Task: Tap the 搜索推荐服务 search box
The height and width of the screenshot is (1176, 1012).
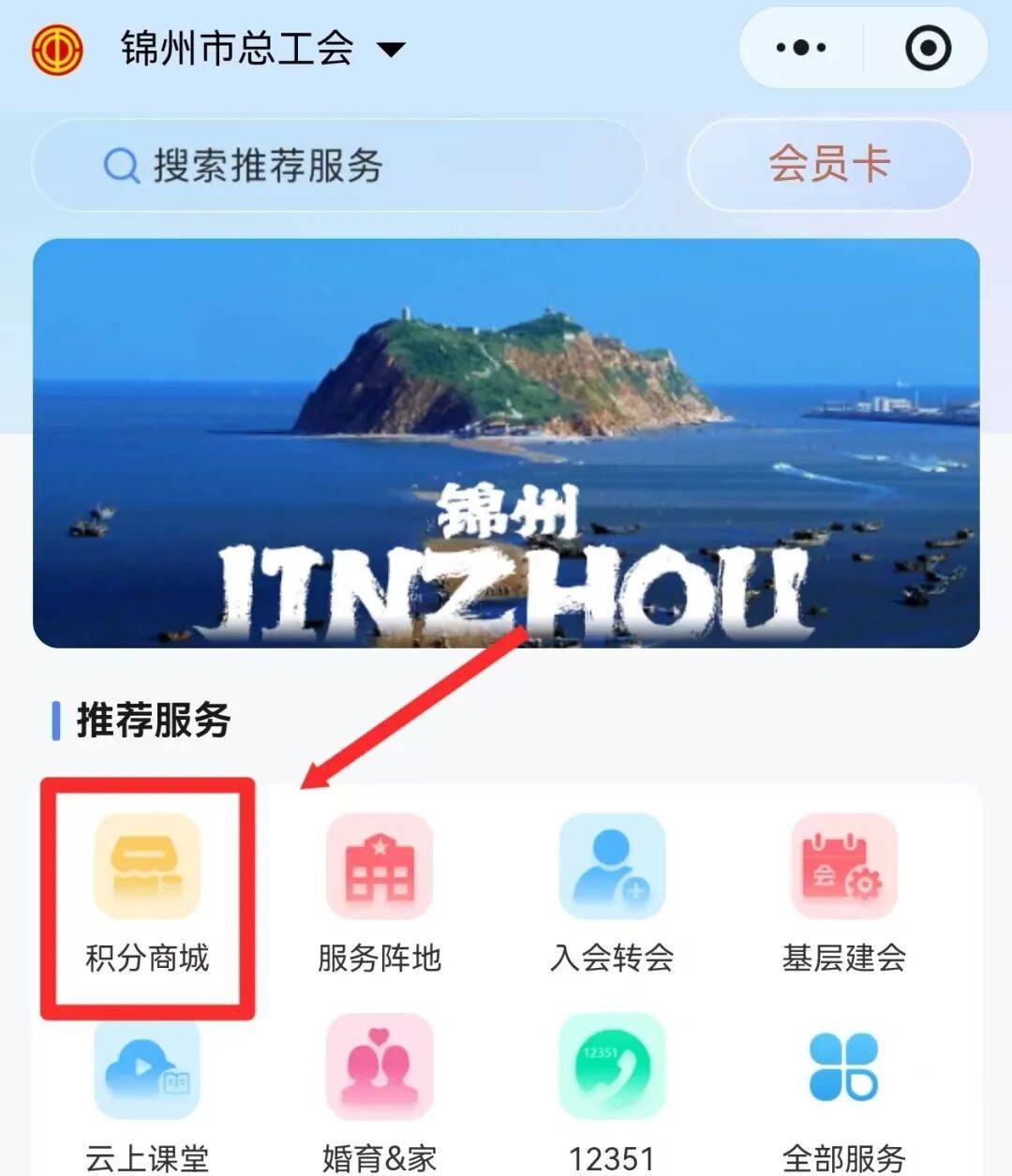Action: click(337, 166)
